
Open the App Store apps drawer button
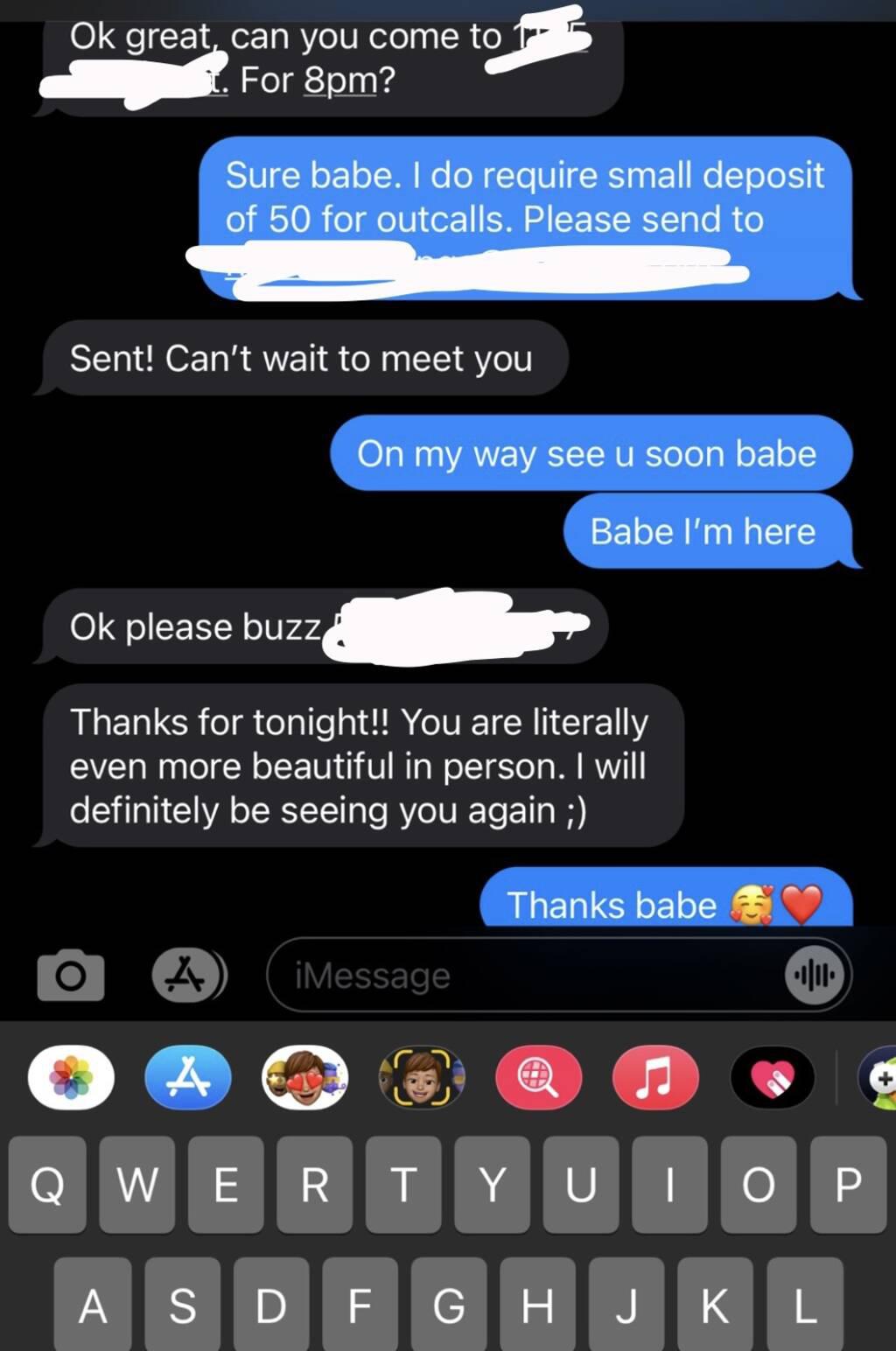click(188, 975)
